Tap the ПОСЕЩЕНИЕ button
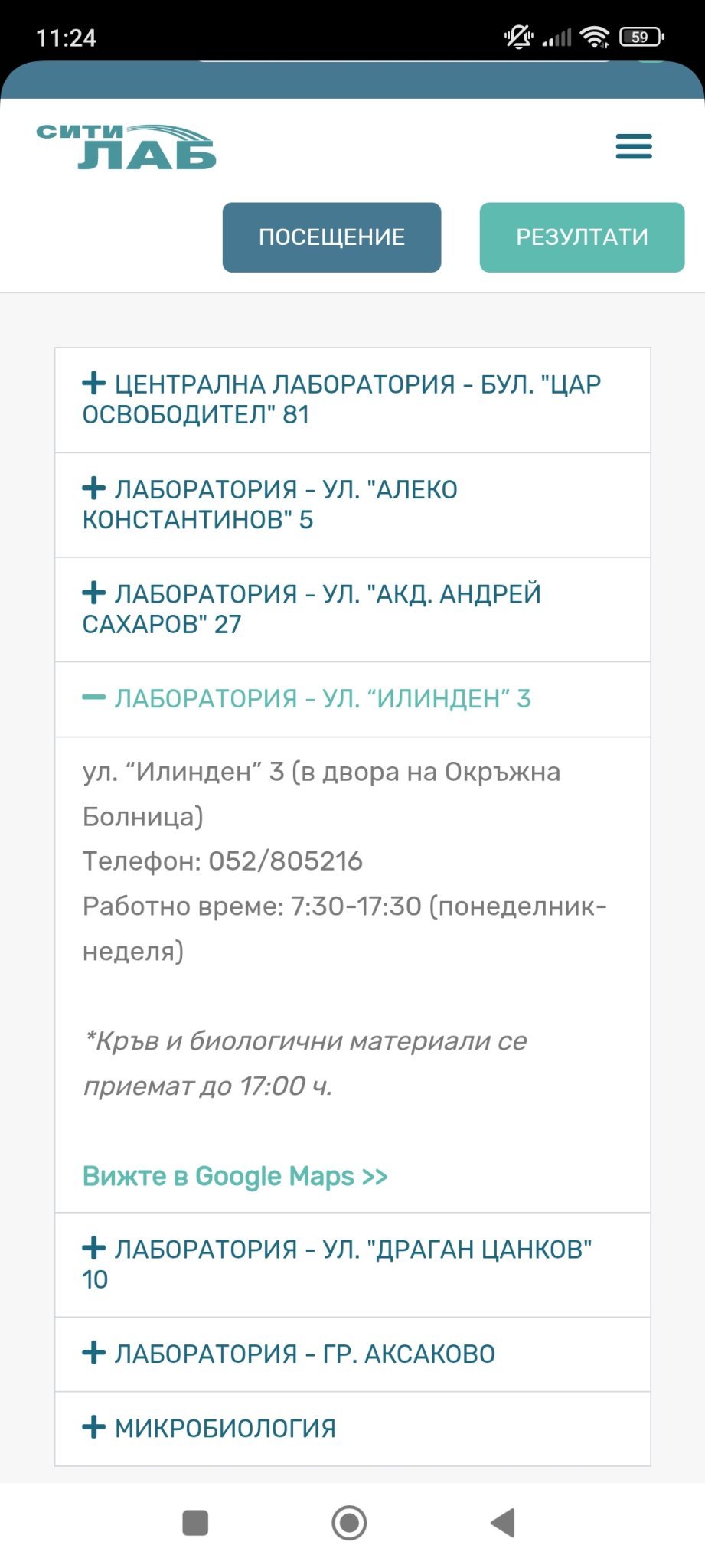705x1568 pixels. pyautogui.click(x=331, y=237)
